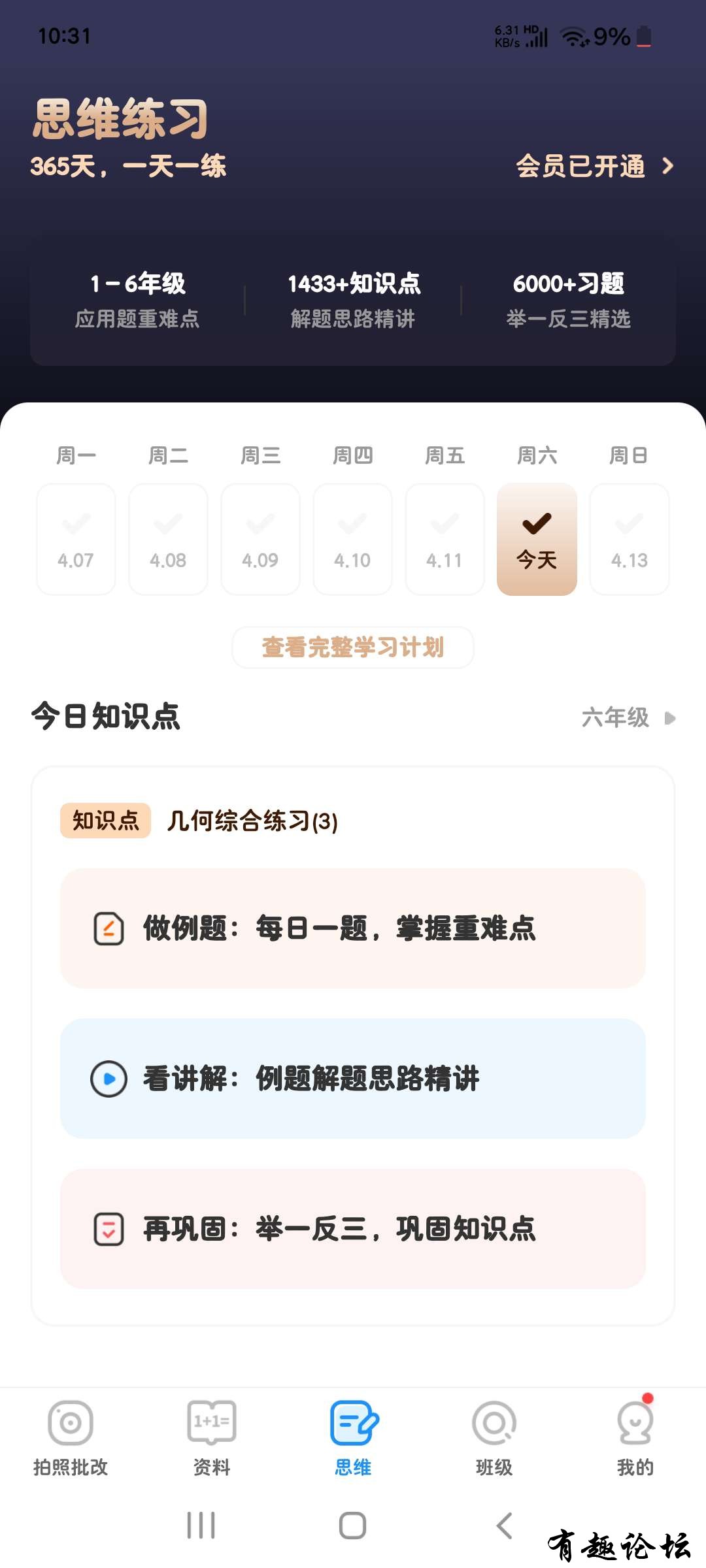Open the 六年级 grade selector
The width and height of the screenshot is (706, 1568).
coord(628,717)
